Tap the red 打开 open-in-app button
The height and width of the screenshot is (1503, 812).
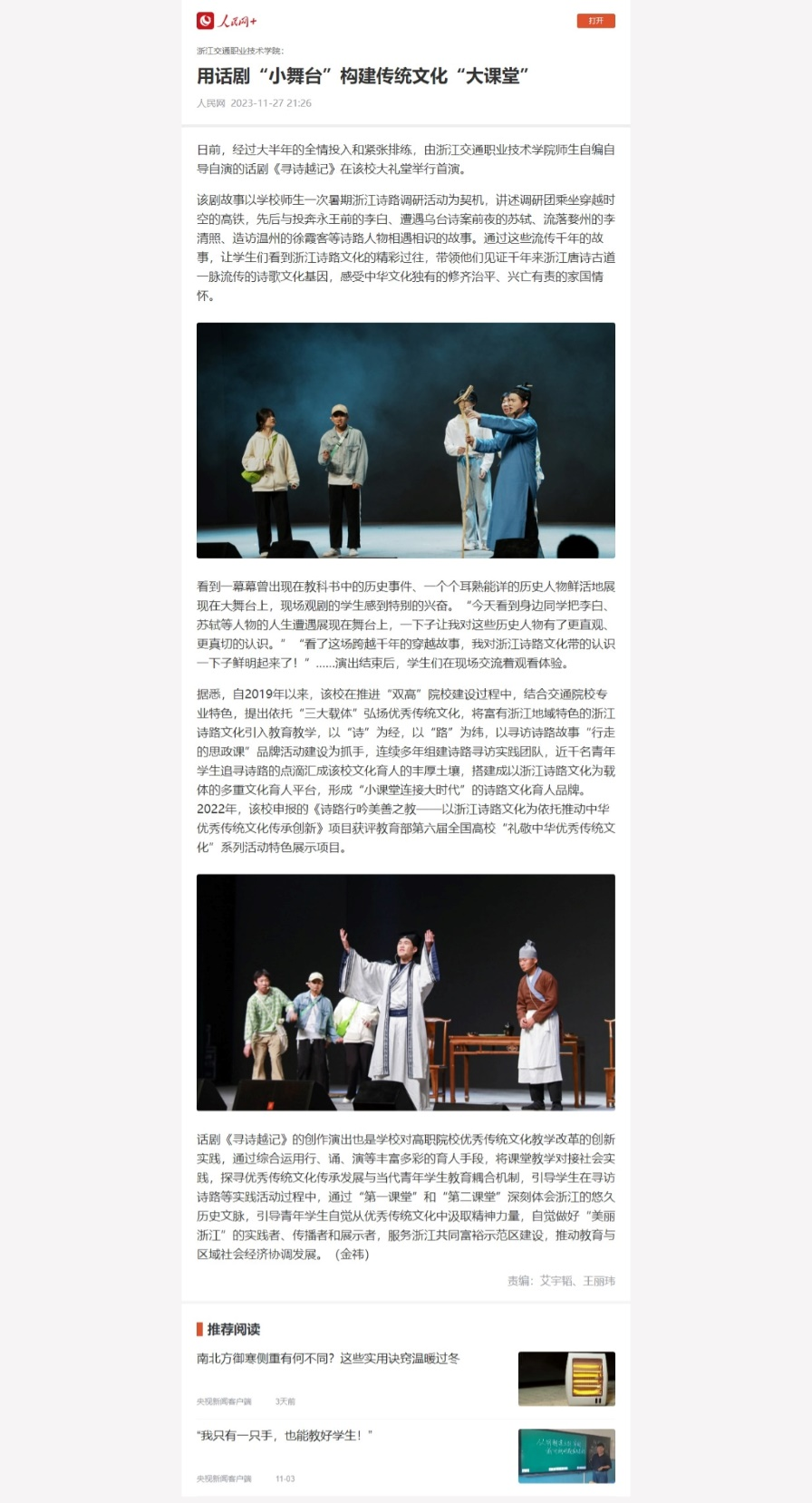point(595,21)
